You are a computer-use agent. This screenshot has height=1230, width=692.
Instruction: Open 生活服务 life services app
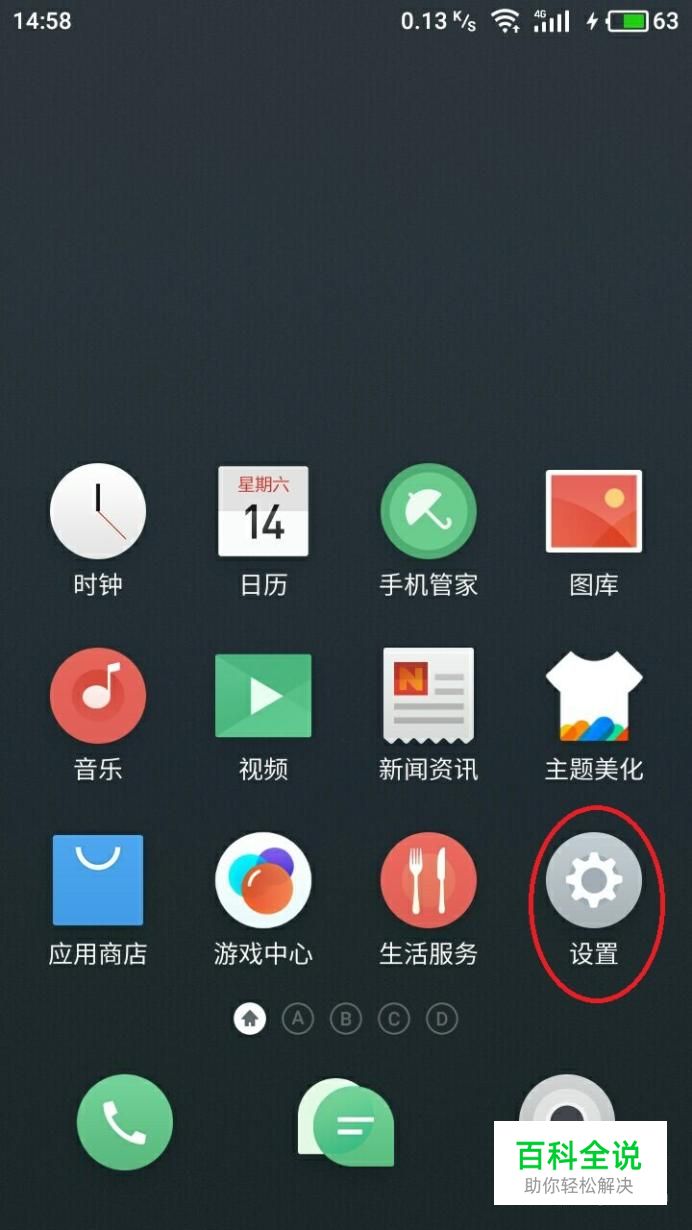pyautogui.click(x=428, y=881)
